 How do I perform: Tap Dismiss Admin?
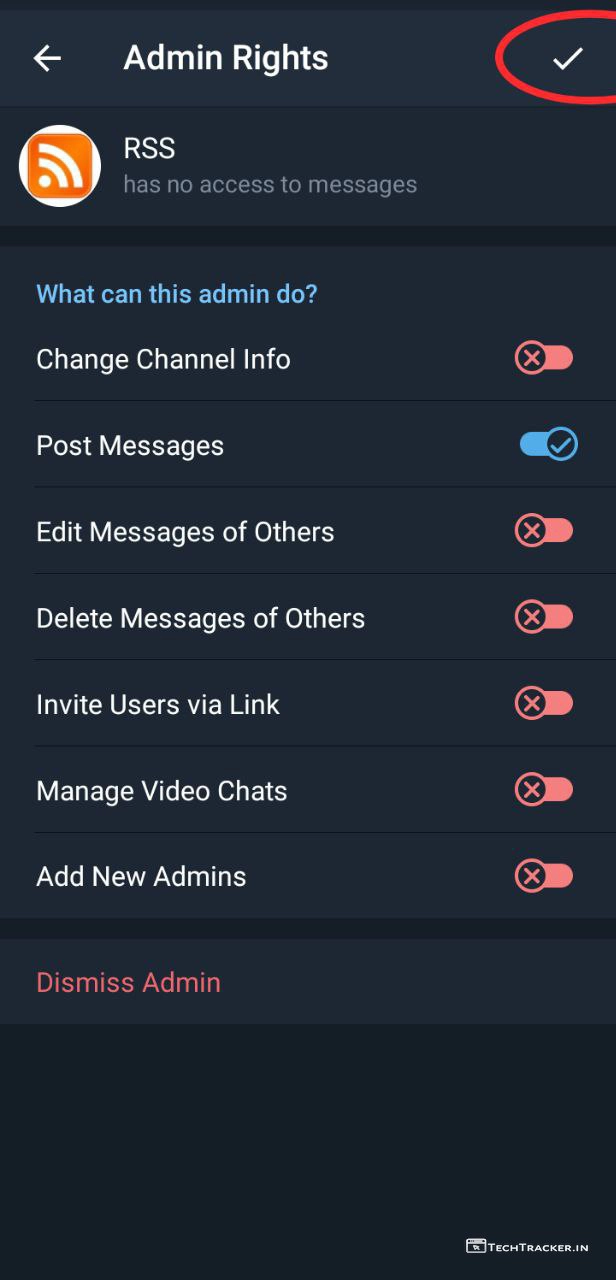(128, 982)
